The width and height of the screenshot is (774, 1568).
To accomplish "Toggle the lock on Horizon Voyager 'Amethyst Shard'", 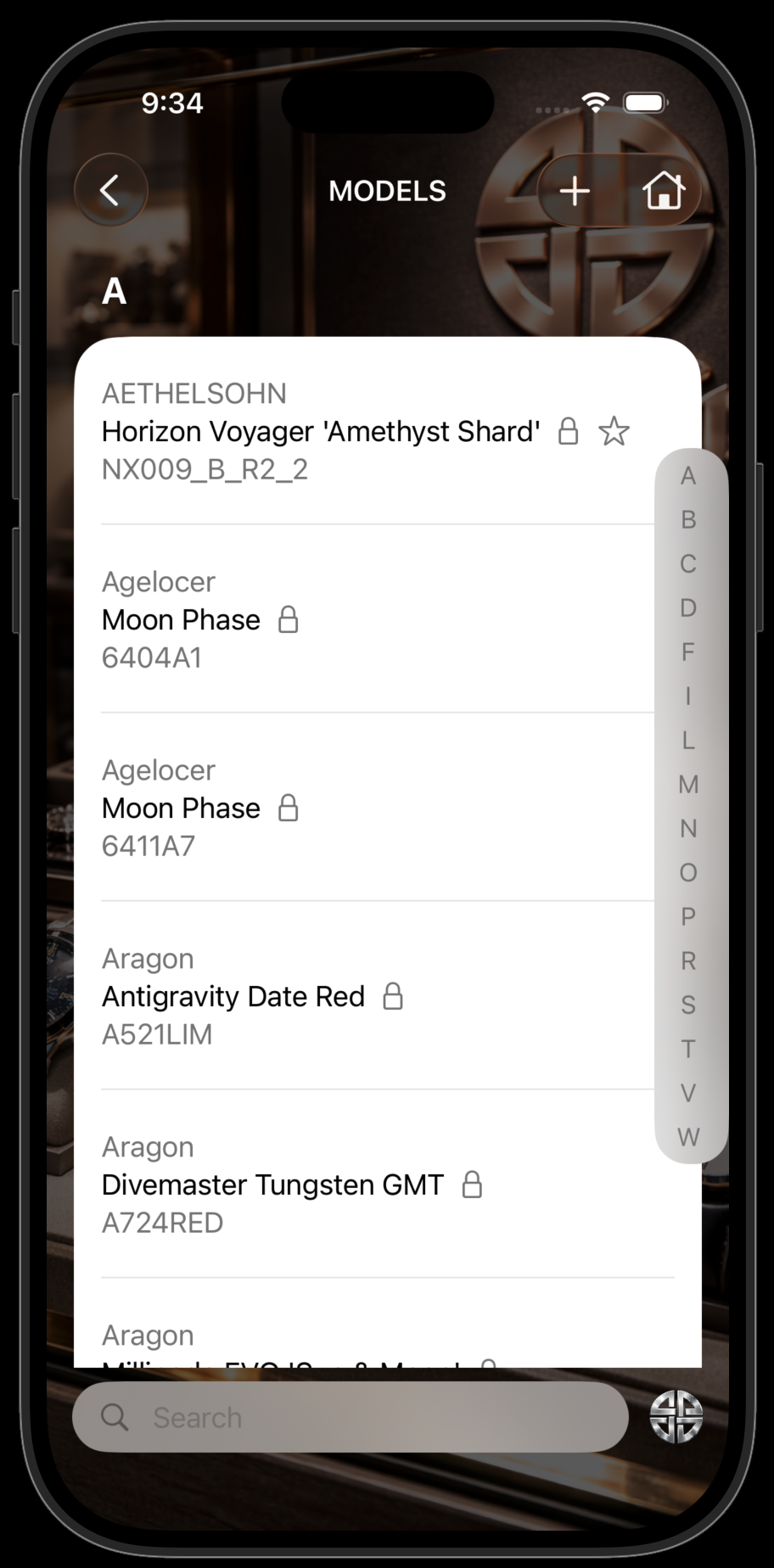I will [569, 431].
